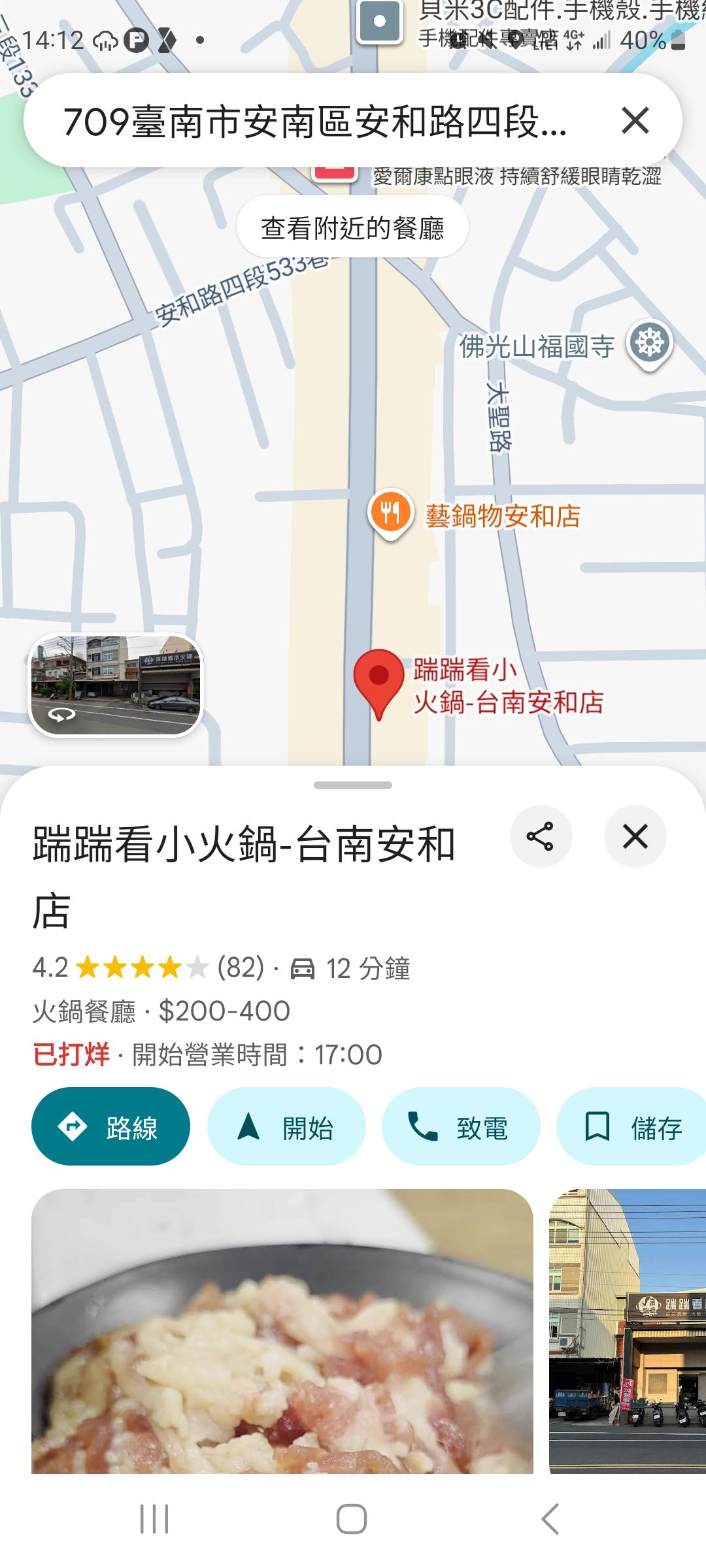Select 藝鍋物安和店 restaurant marker
Viewport: 706px width, 1568px height.
pyautogui.click(x=390, y=513)
